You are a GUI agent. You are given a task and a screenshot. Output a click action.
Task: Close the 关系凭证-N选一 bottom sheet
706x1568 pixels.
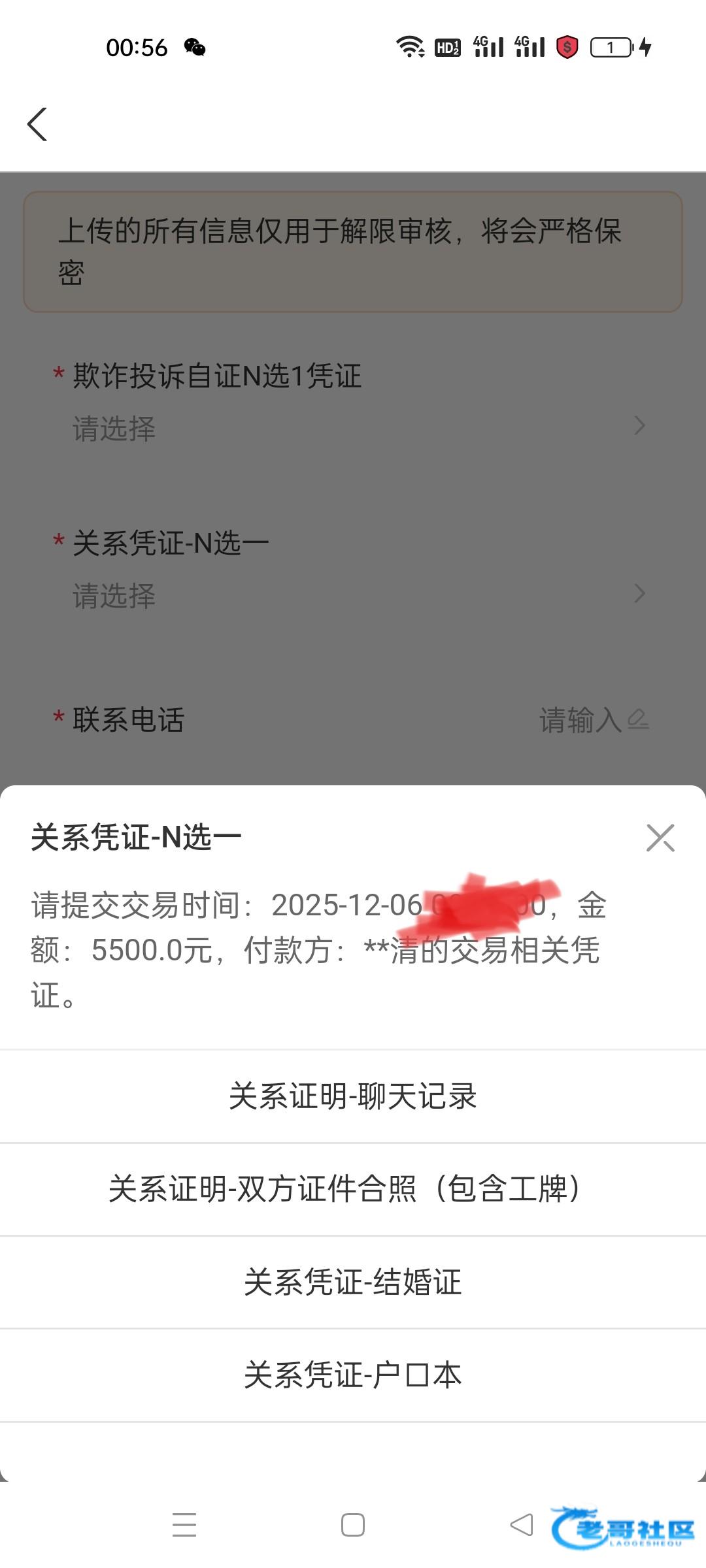click(x=660, y=838)
